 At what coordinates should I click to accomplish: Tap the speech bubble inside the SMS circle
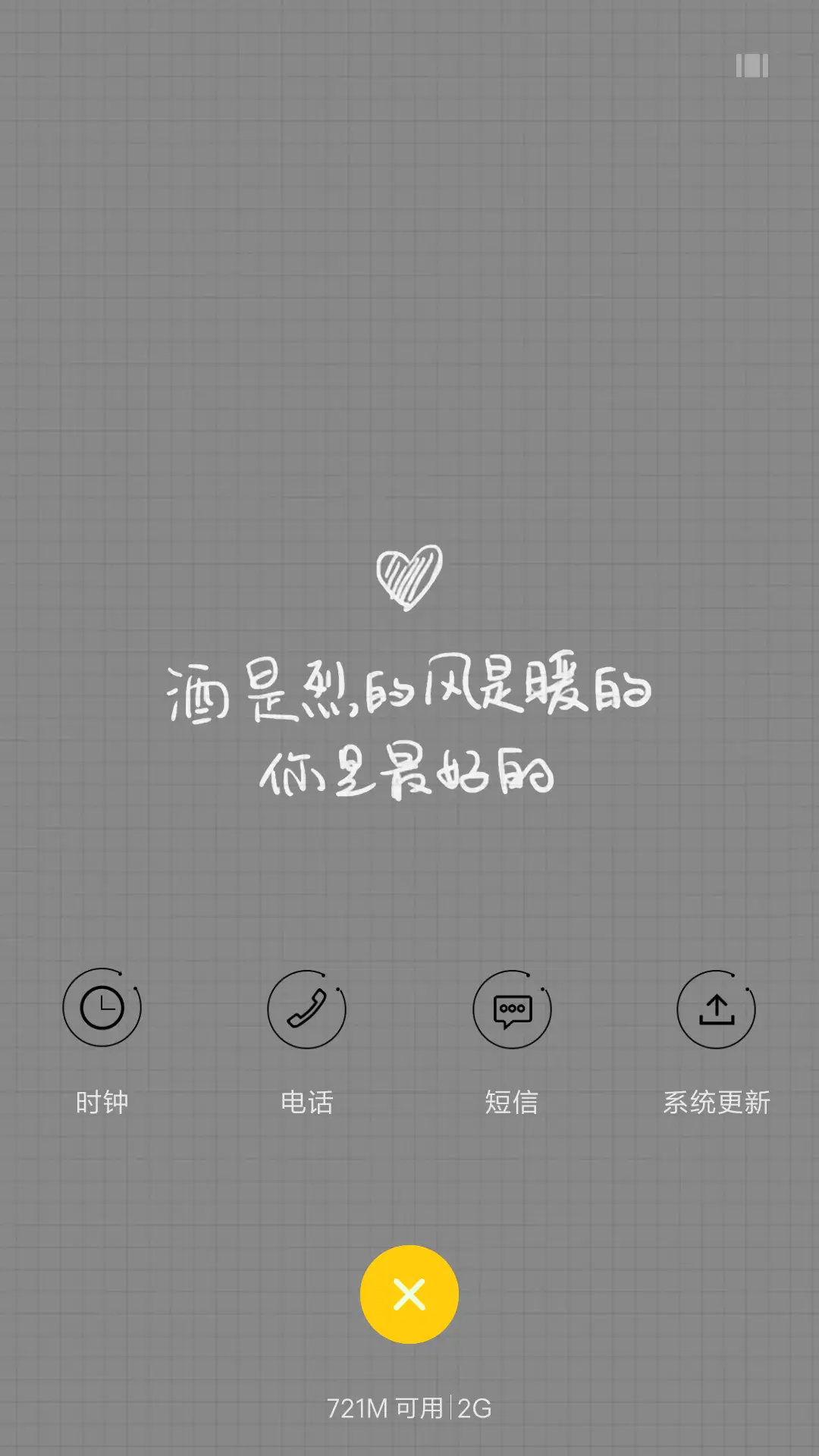click(512, 1009)
